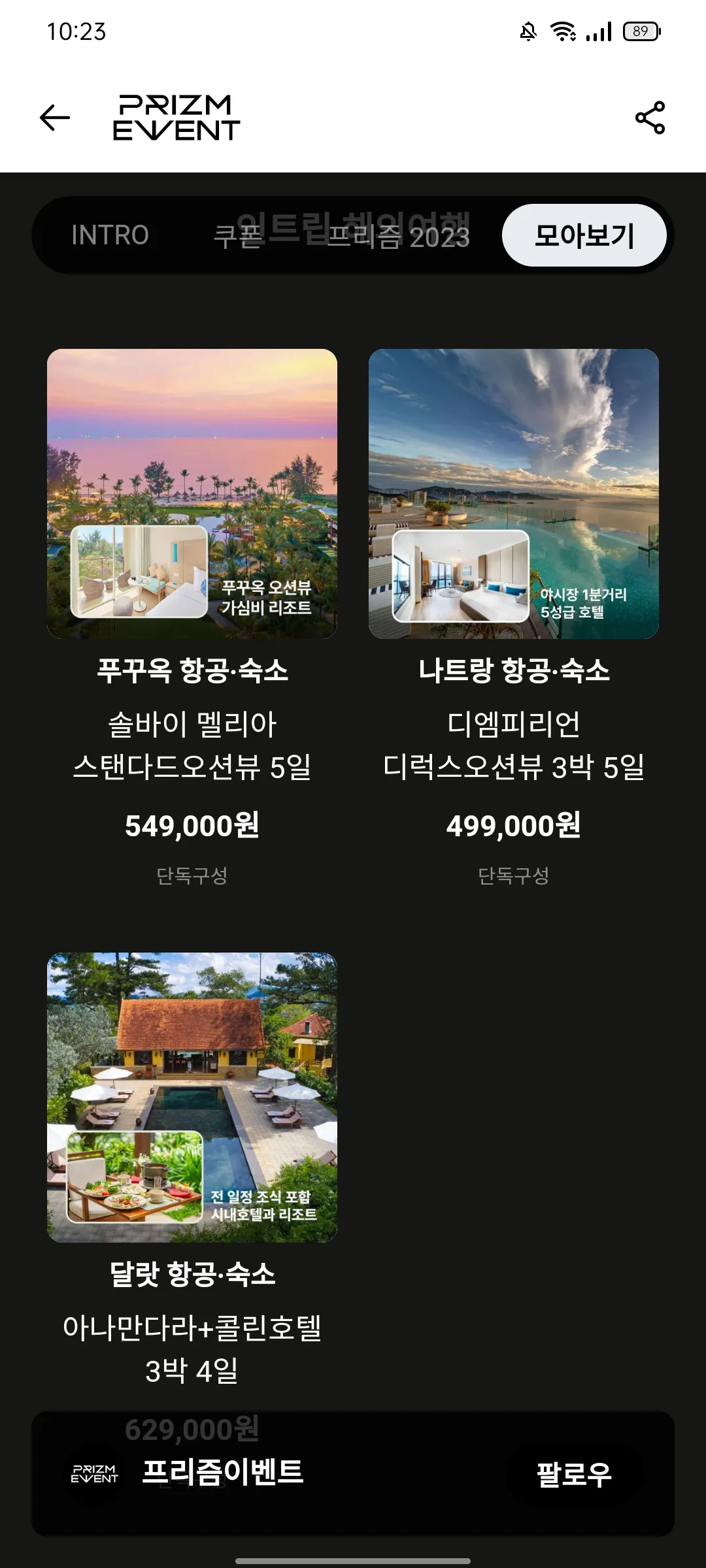Go back using the arrow icon

55,118
